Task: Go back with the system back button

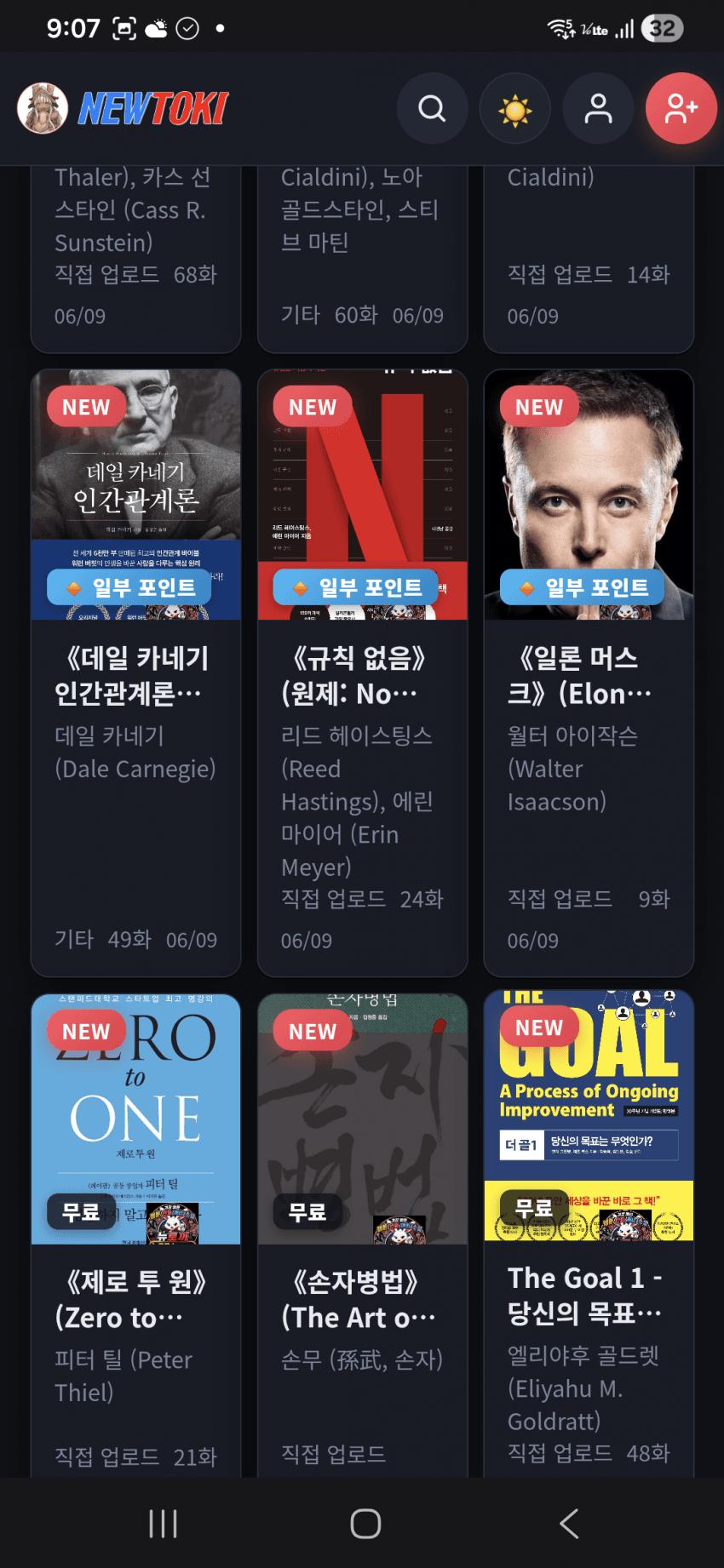Action: point(569,1523)
